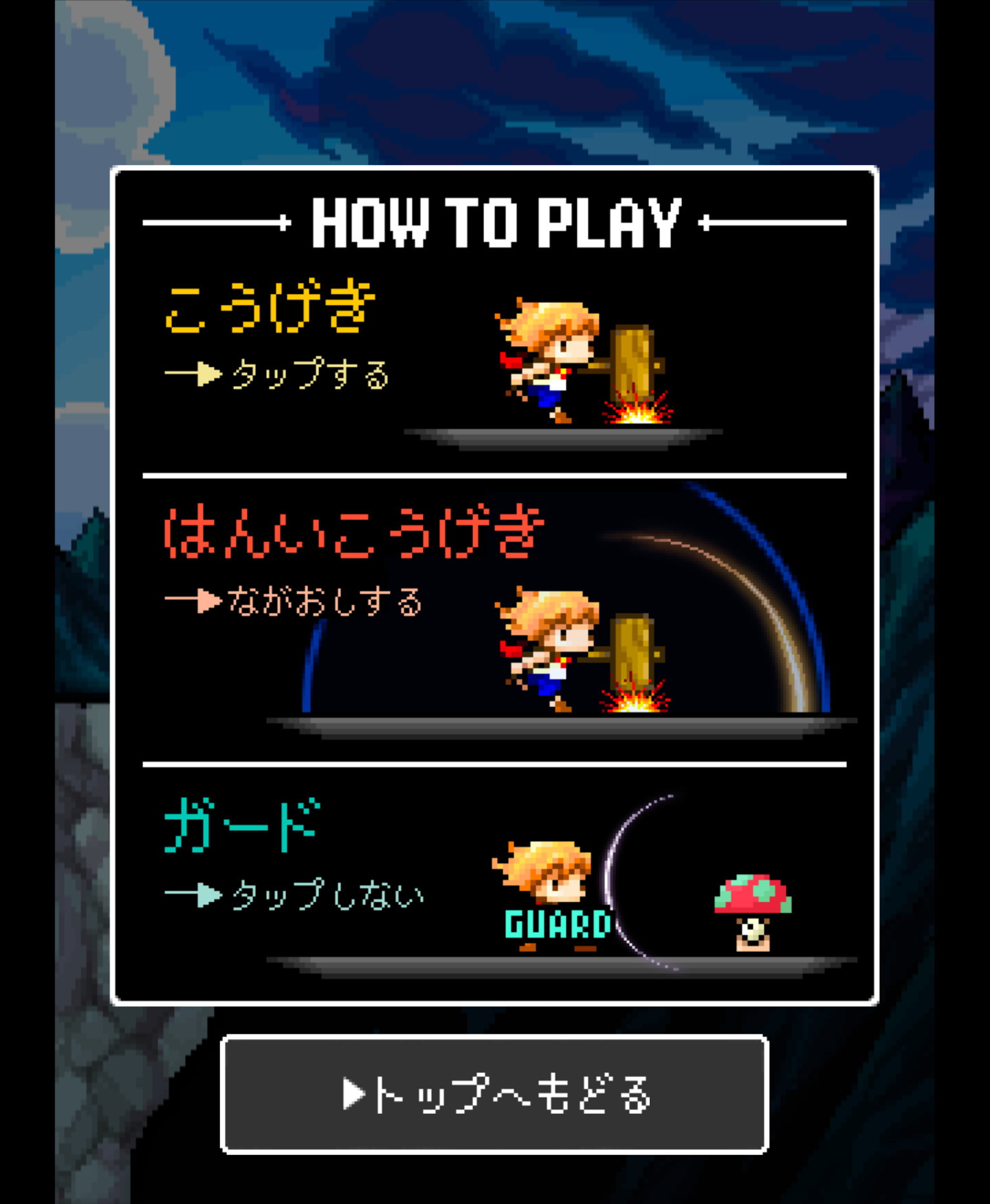The height and width of the screenshot is (1204, 990).
Task: Tap the トップへもどる button
Action: 494,1094
